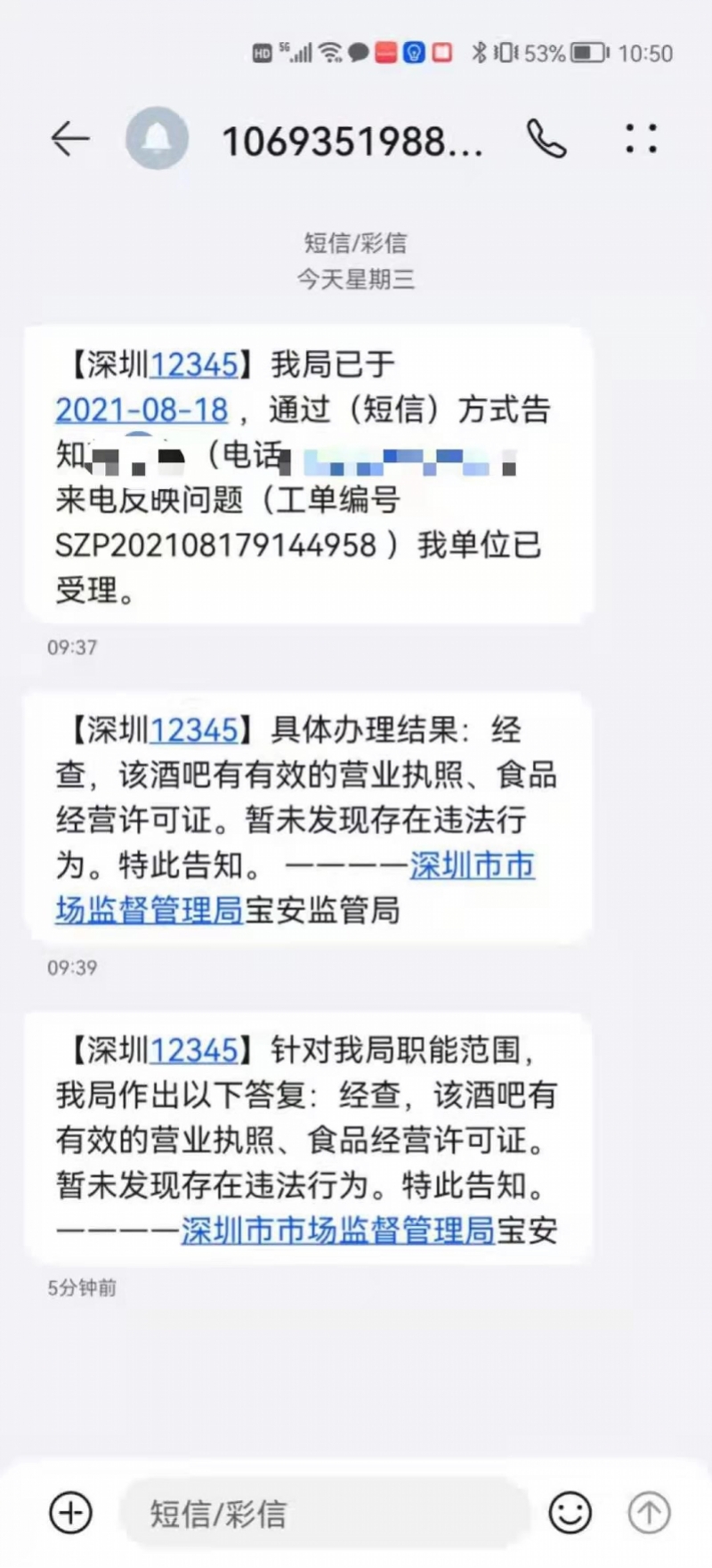Tap the 2021-08-18 date link

tap(142, 410)
